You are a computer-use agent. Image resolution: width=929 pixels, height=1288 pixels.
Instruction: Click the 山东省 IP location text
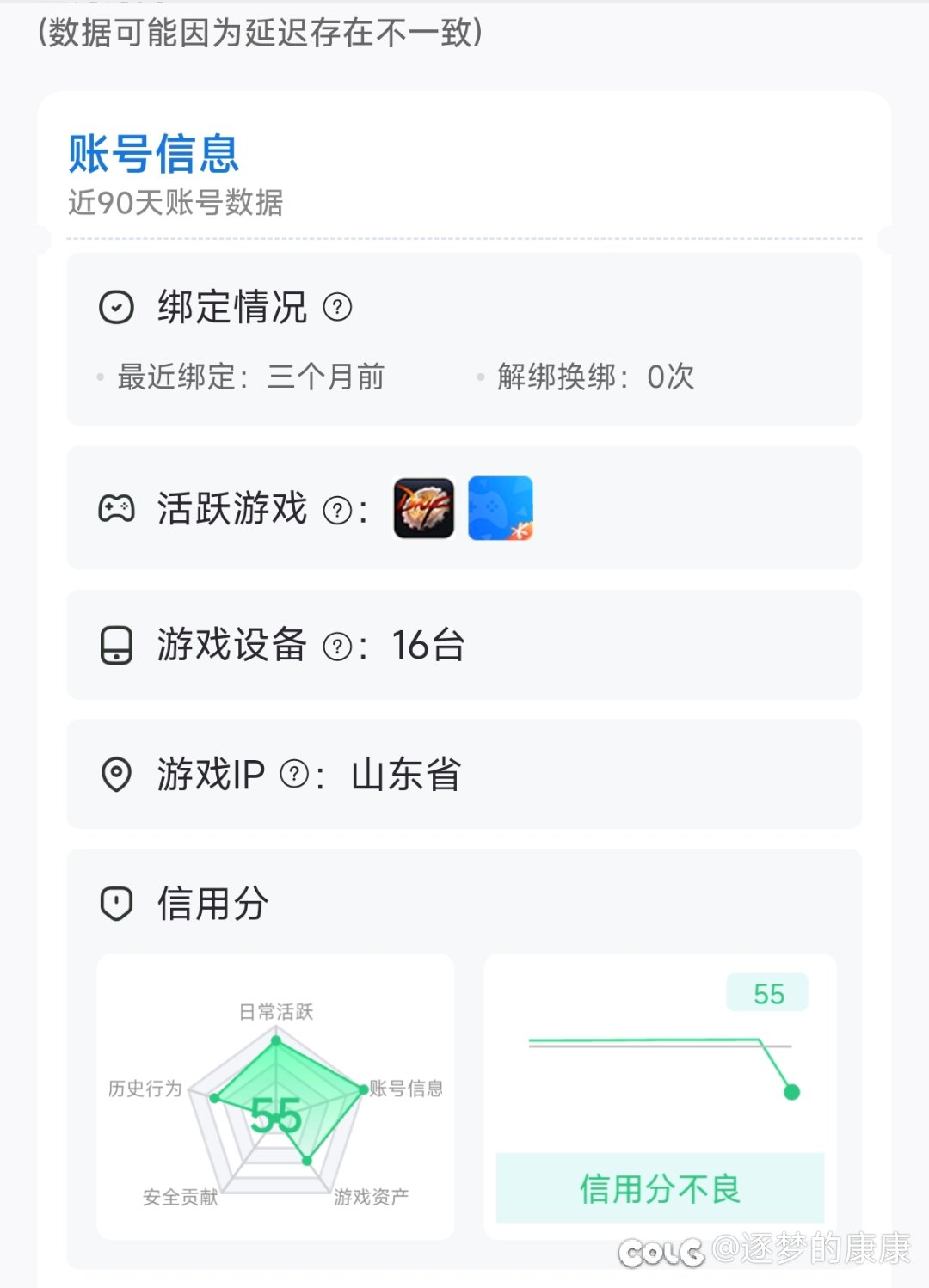click(405, 774)
